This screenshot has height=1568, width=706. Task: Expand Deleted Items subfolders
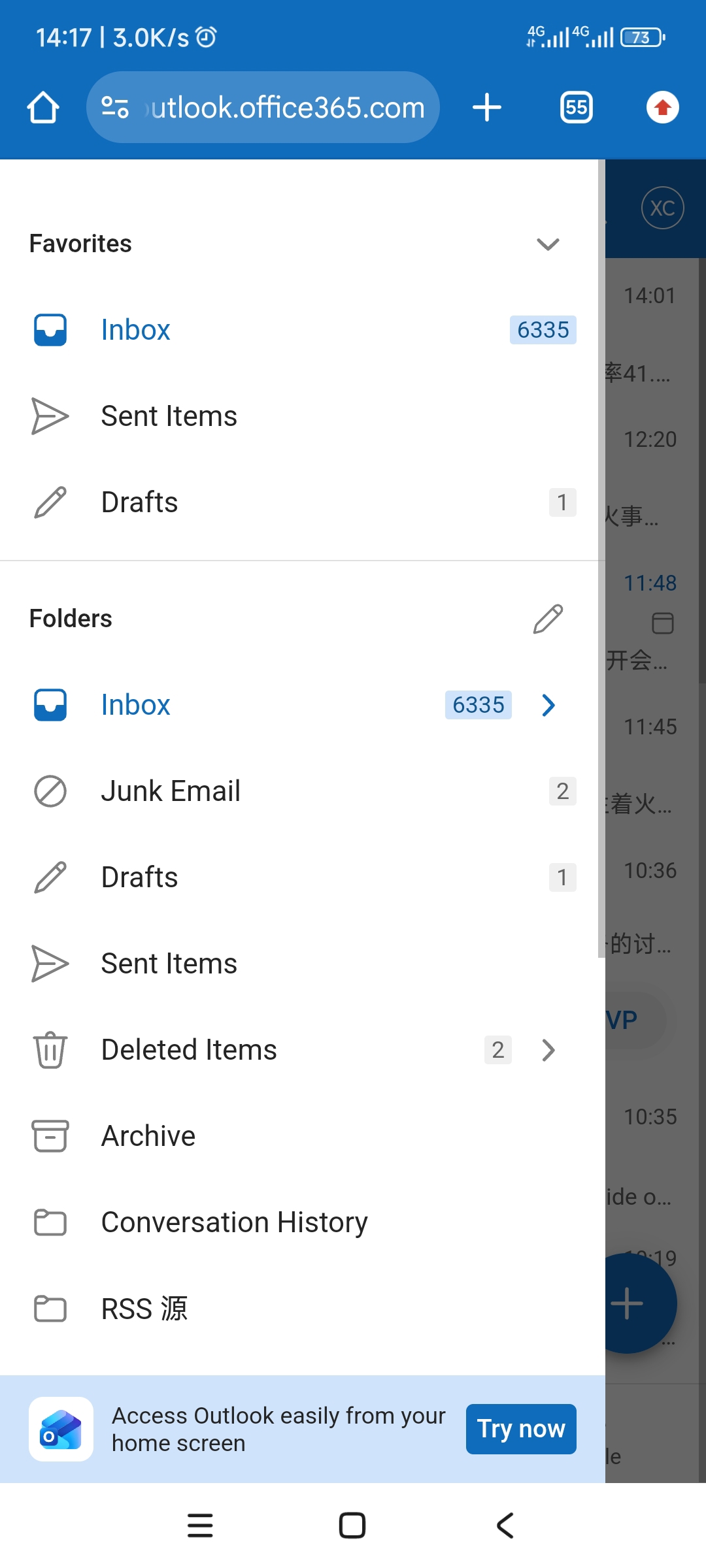[x=548, y=1050]
